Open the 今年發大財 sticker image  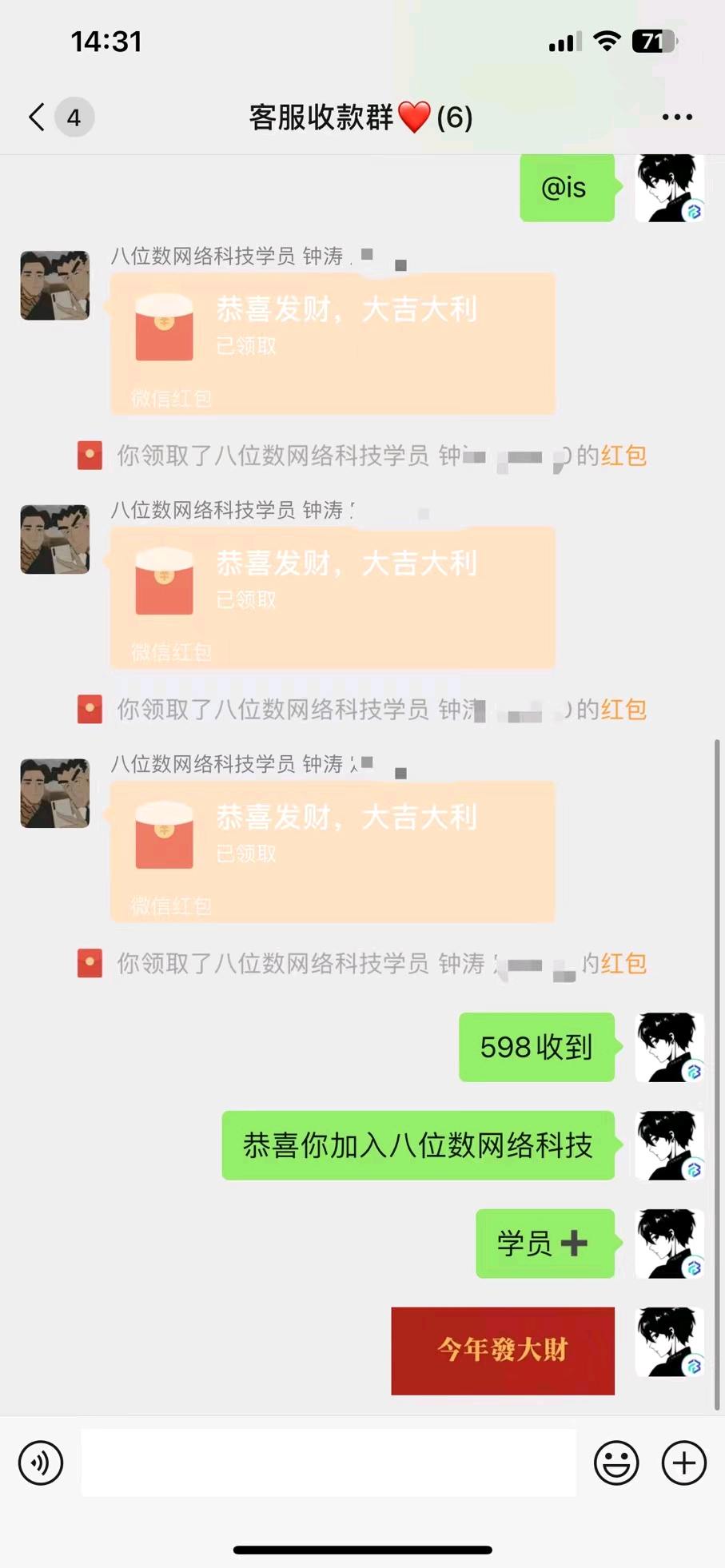pos(503,1351)
